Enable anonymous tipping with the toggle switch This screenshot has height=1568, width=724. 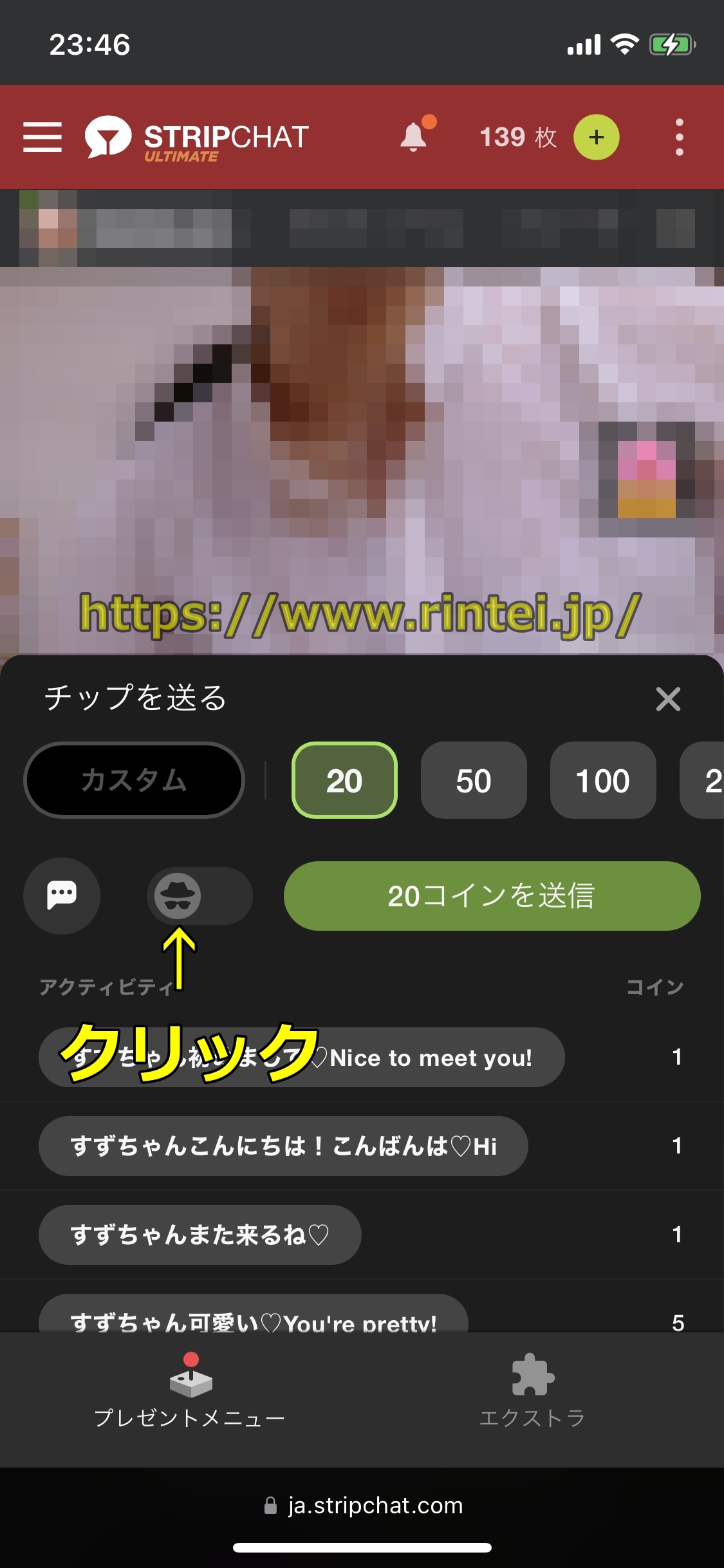200,895
